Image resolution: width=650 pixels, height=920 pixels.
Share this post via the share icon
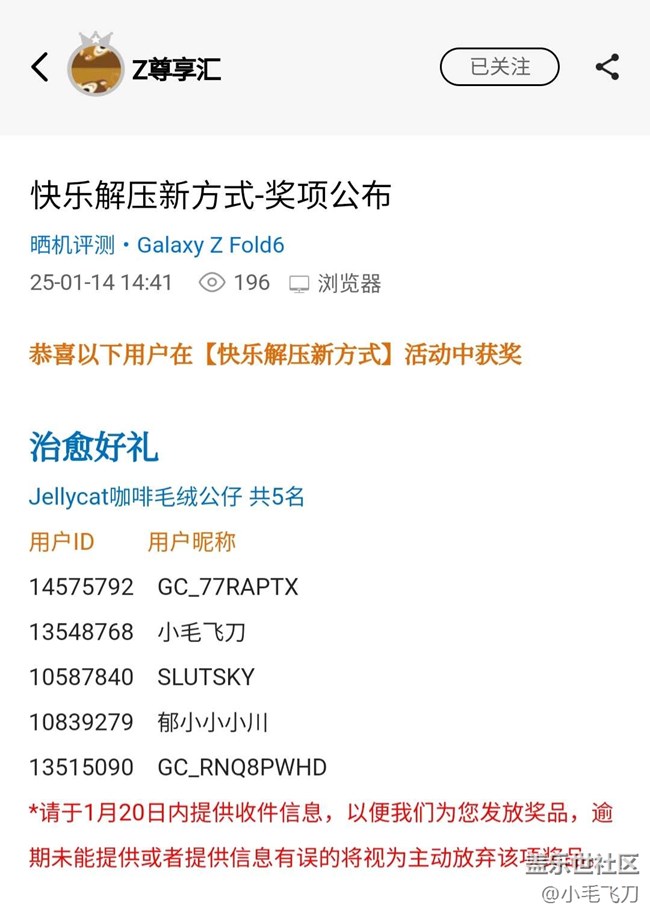(x=607, y=68)
